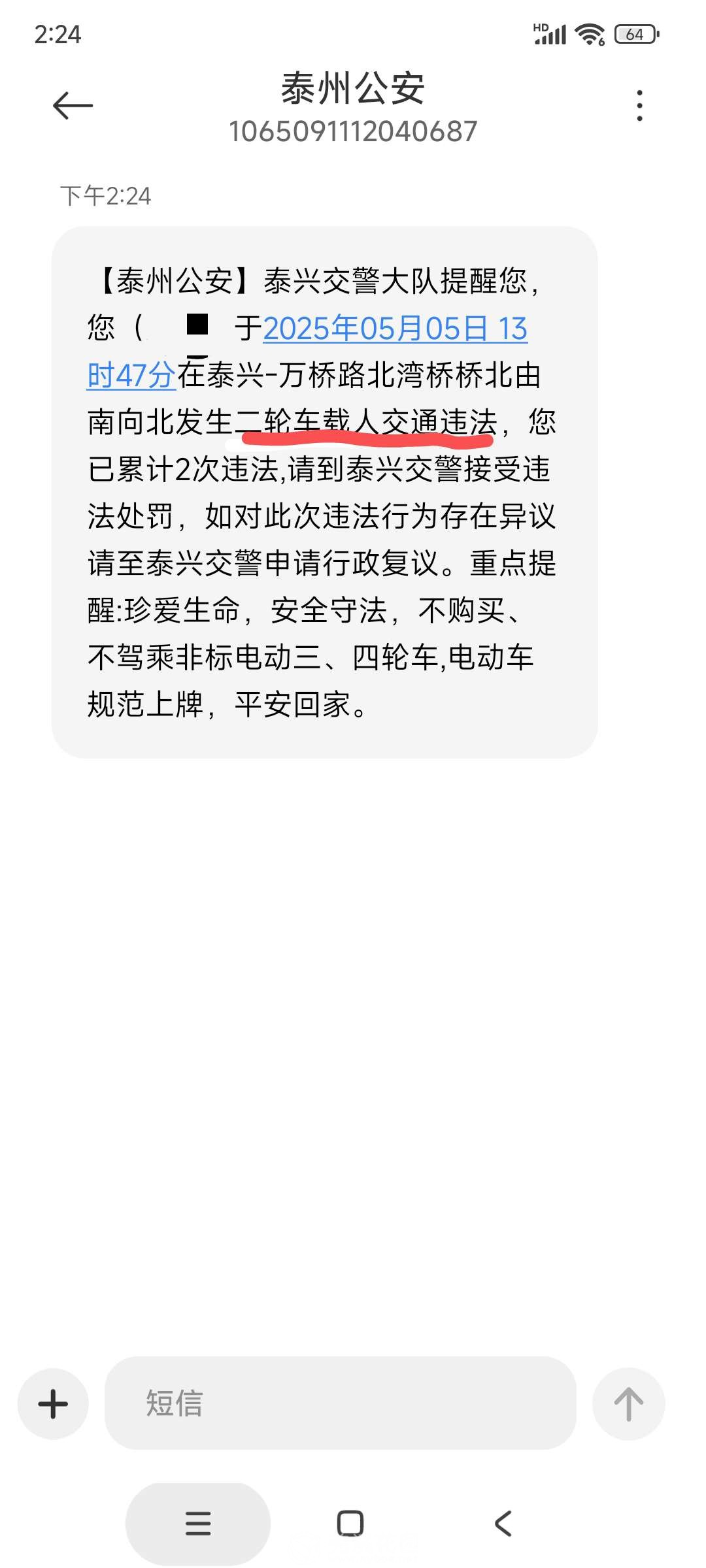Tap the linked date 2025年05月05日 13时47分
The height and width of the screenshot is (1568, 706).
(394, 329)
